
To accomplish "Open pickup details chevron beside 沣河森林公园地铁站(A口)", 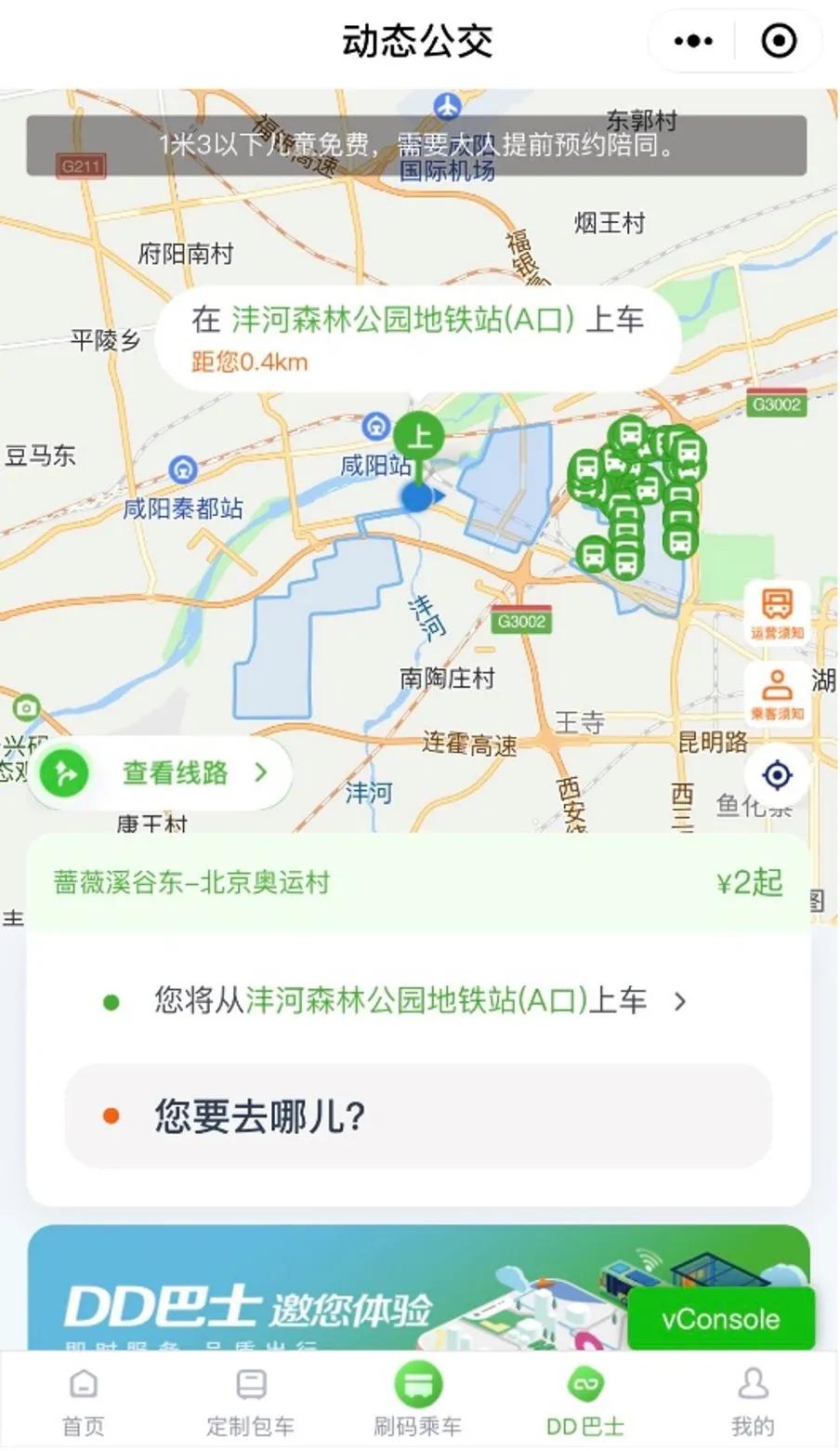I will pos(681,1002).
